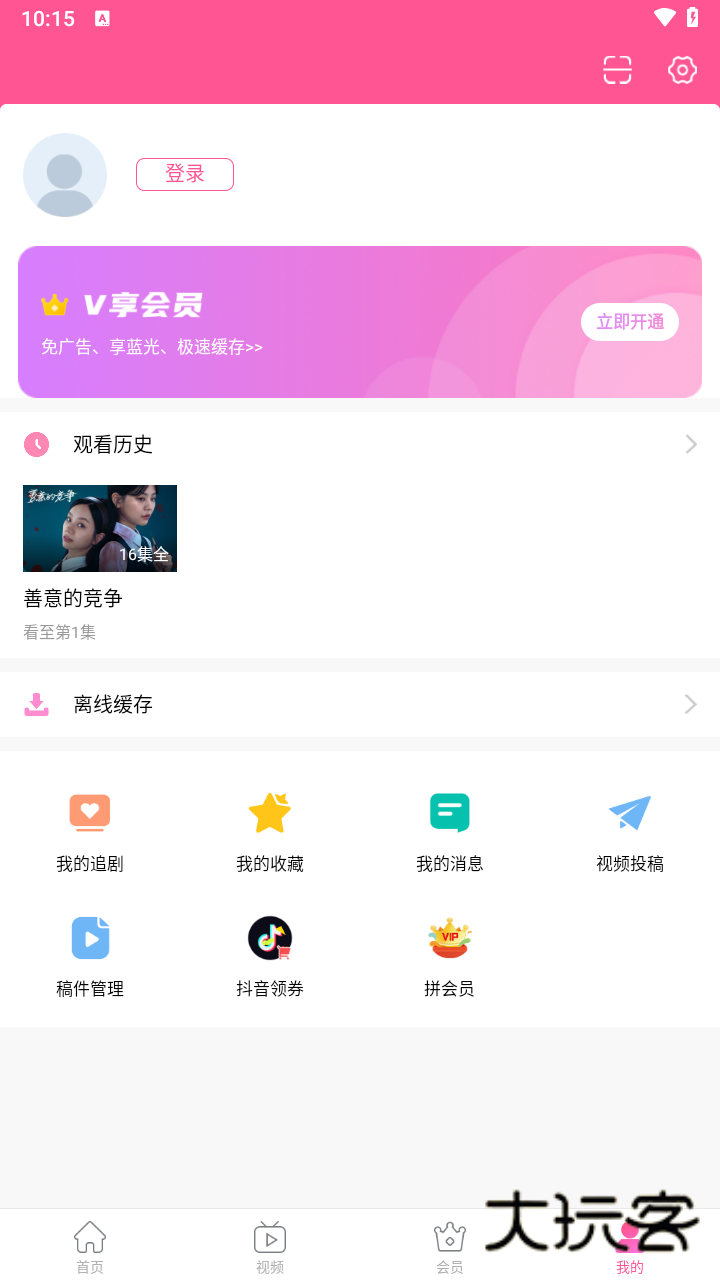This screenshot has width=720, height=1280.
Task: Click the 立即开通 VIP activation button
Action: [x=630, y=322]
